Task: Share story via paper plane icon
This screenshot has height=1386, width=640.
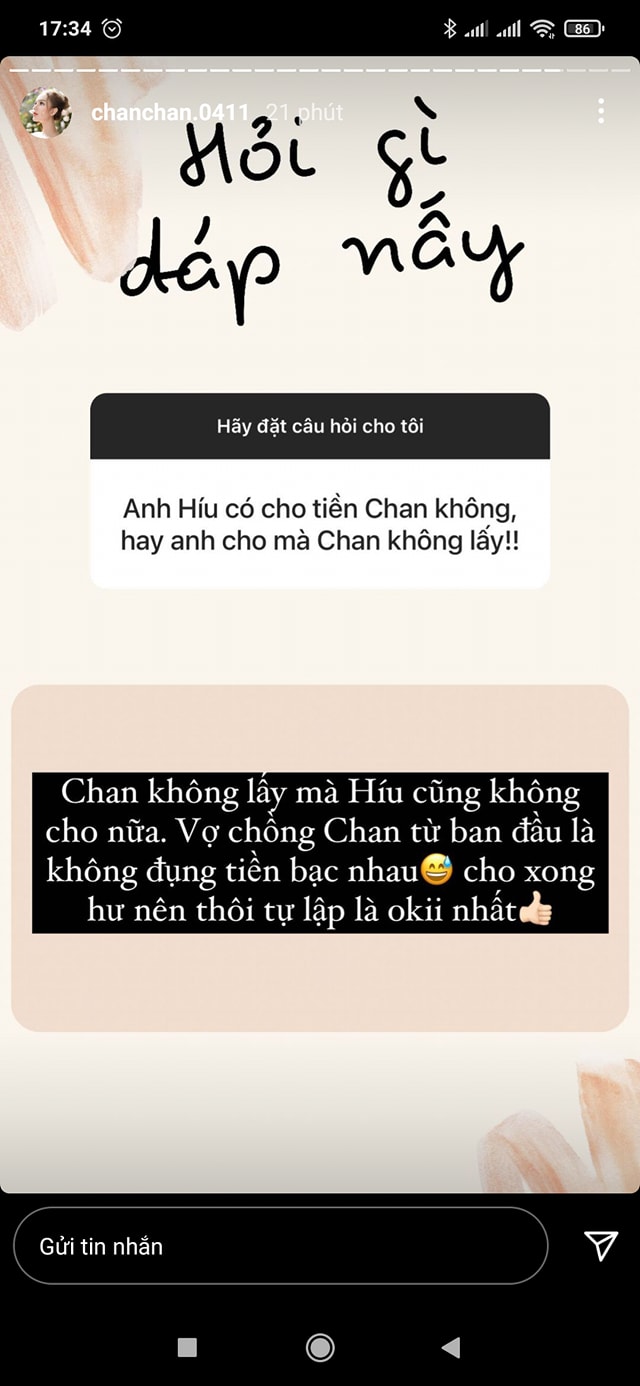Action: [x=600, y=1245]
